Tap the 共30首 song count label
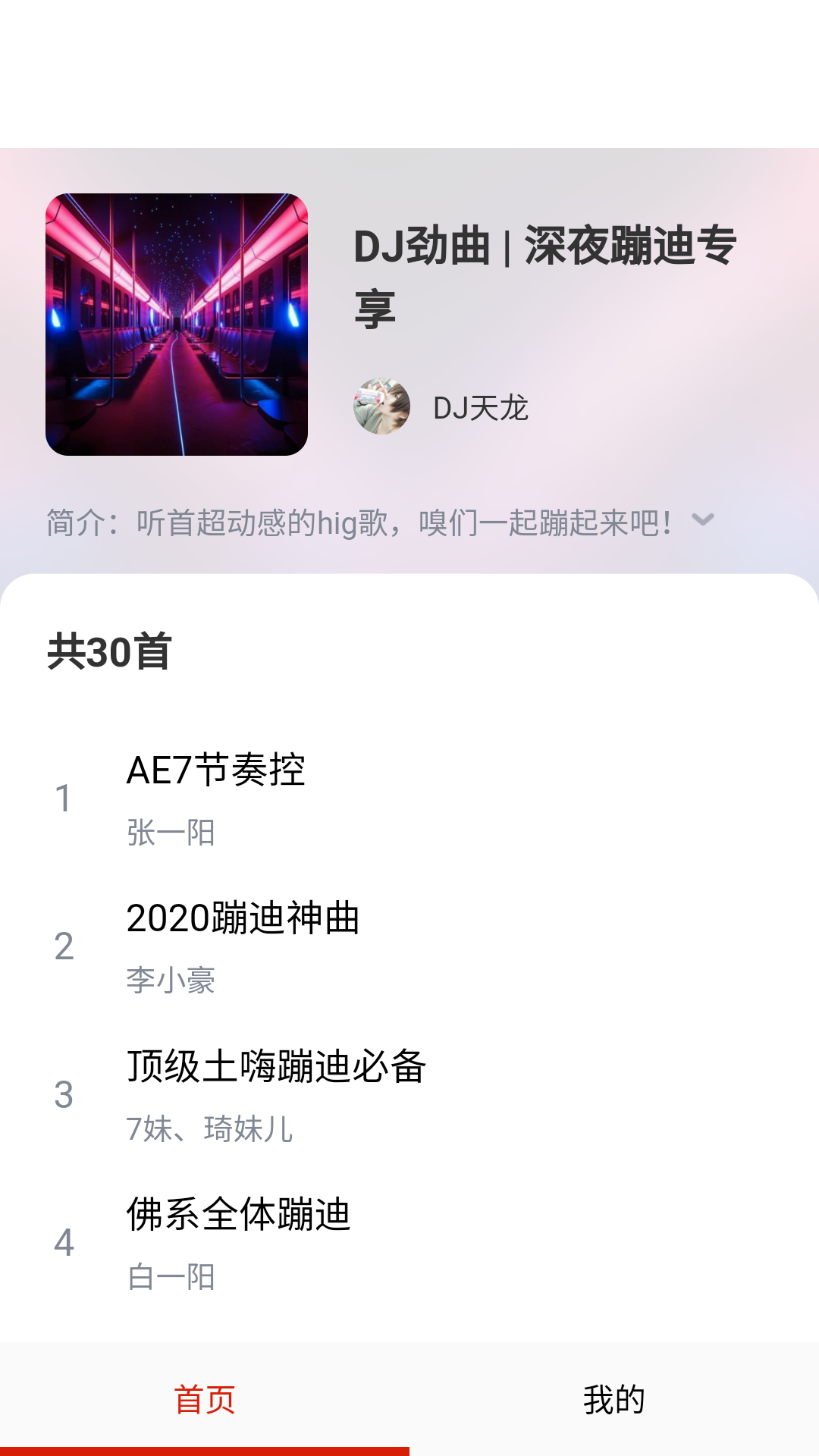The image size is (819, 1456). point(108,651)
